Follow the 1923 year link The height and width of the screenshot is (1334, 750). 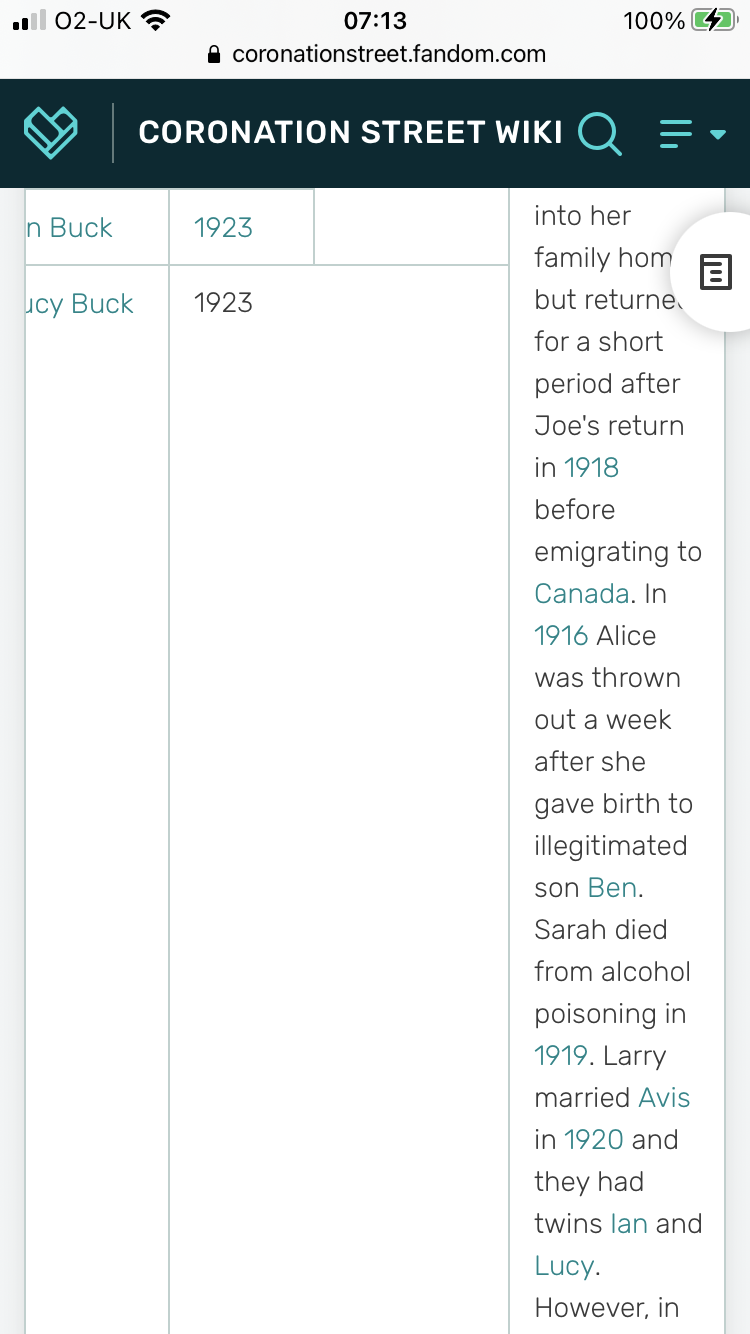[223, 227]
